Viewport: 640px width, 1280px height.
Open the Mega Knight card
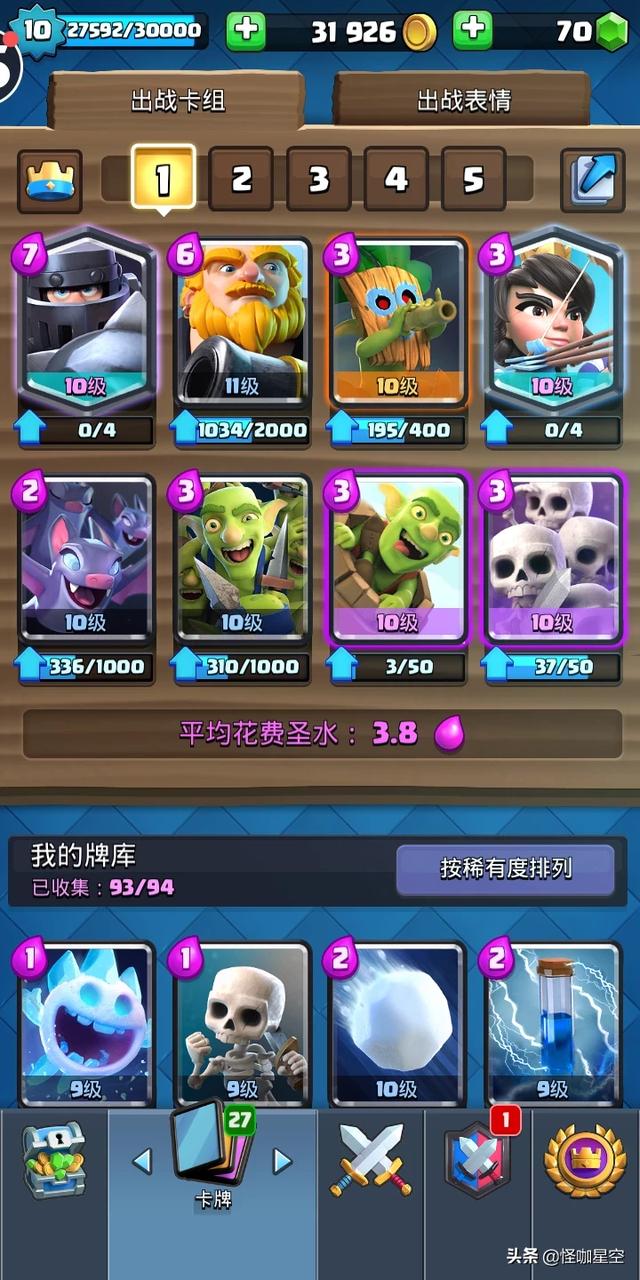pyautogui.click(x=87, y=320)
